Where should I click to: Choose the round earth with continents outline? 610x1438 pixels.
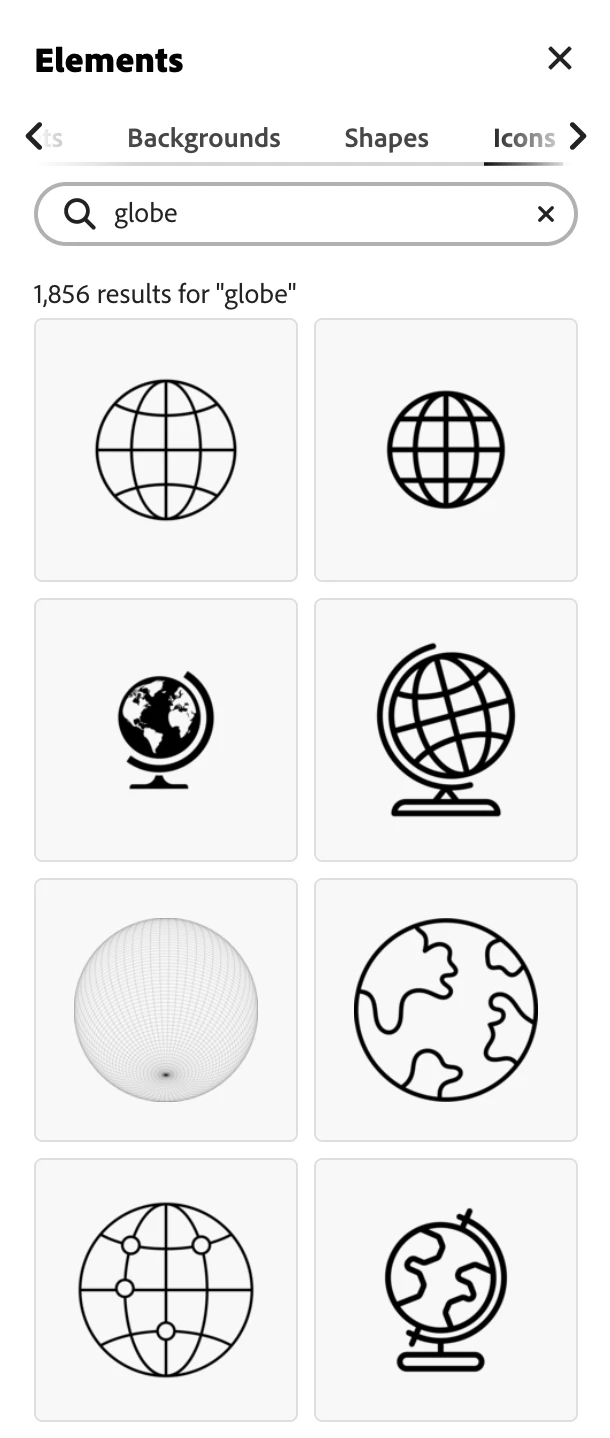click(x=446, y=1009)
